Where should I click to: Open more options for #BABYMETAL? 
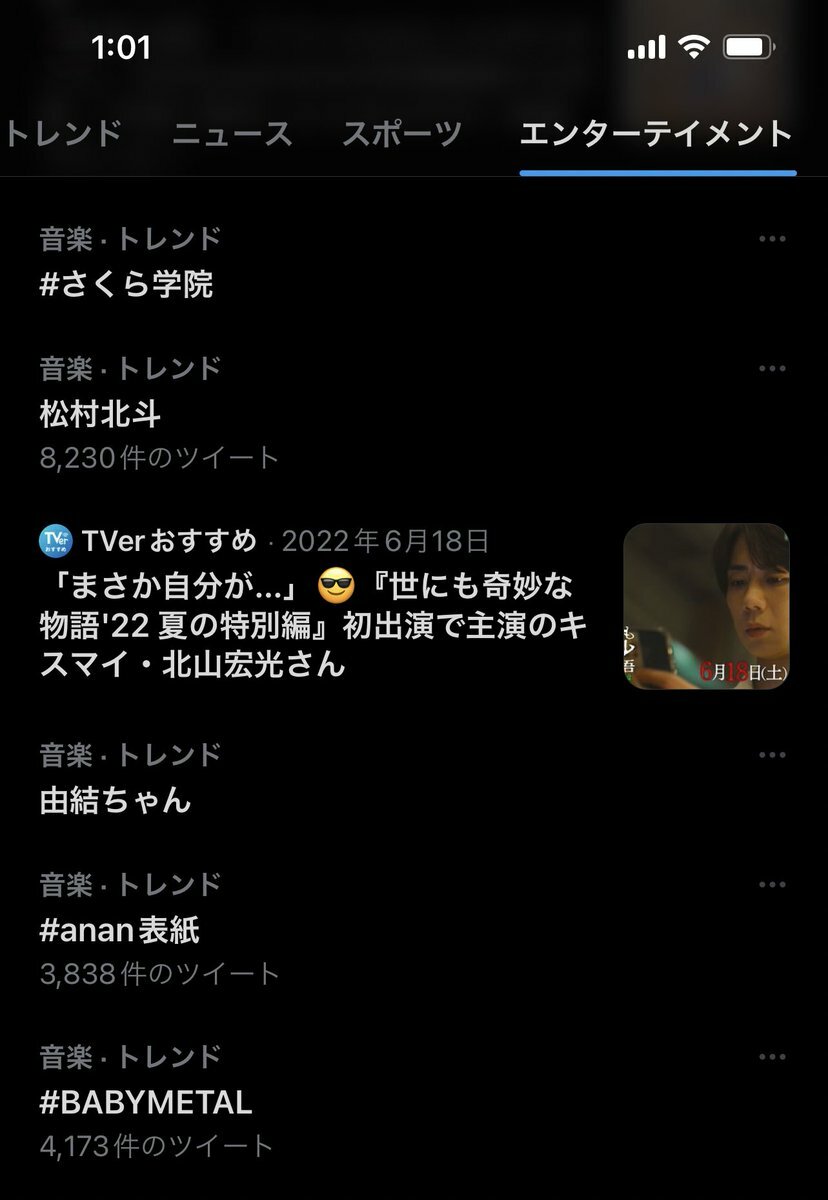coord(772,1057)
